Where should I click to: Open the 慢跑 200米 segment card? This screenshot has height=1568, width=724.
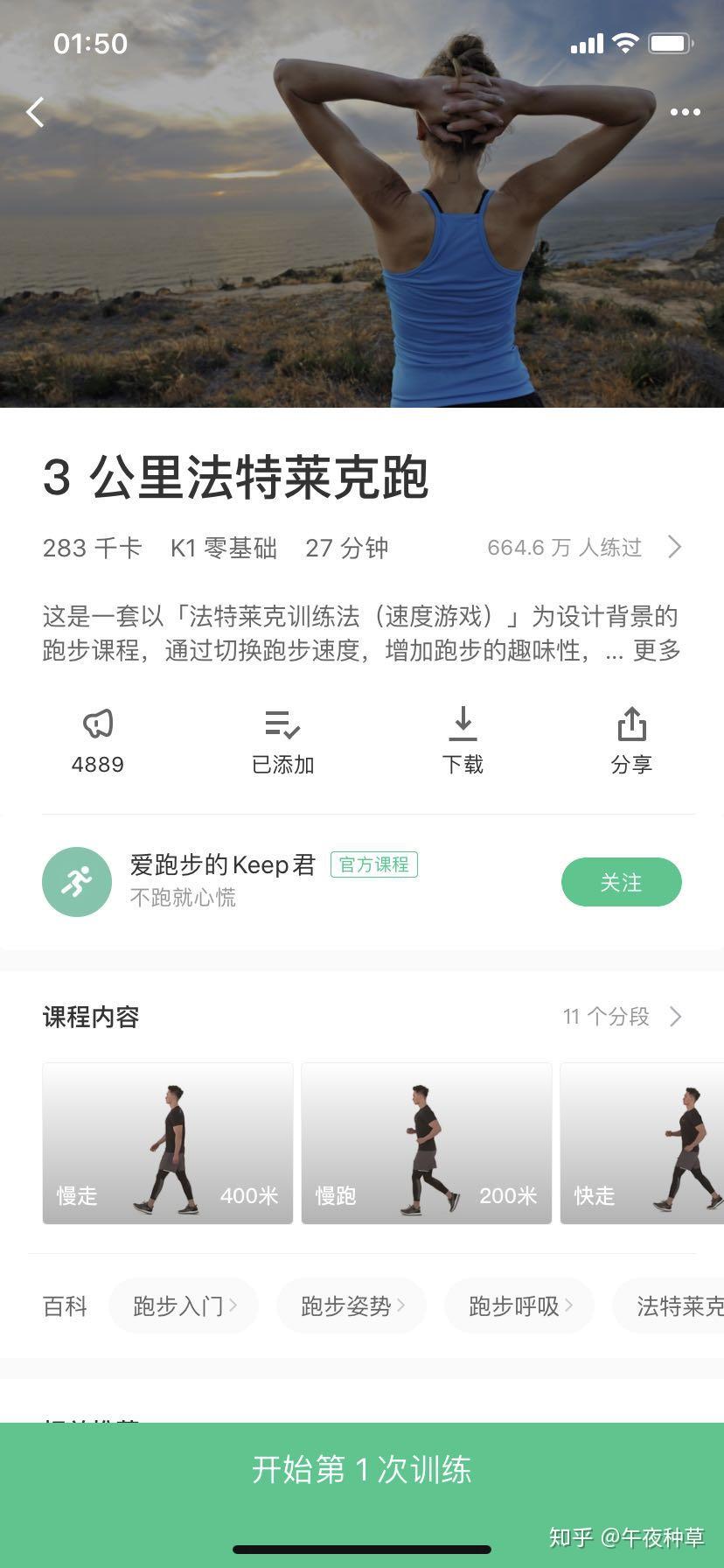(x=427, y=1143)
